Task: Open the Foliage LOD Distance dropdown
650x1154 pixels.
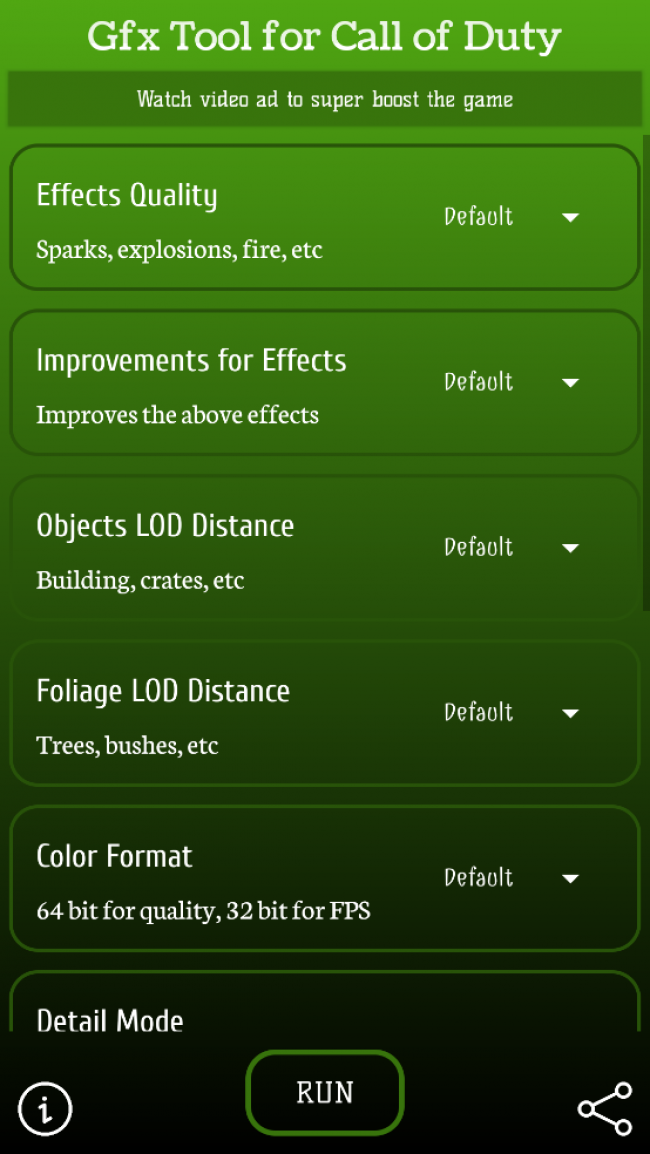Action: point(512,712)
